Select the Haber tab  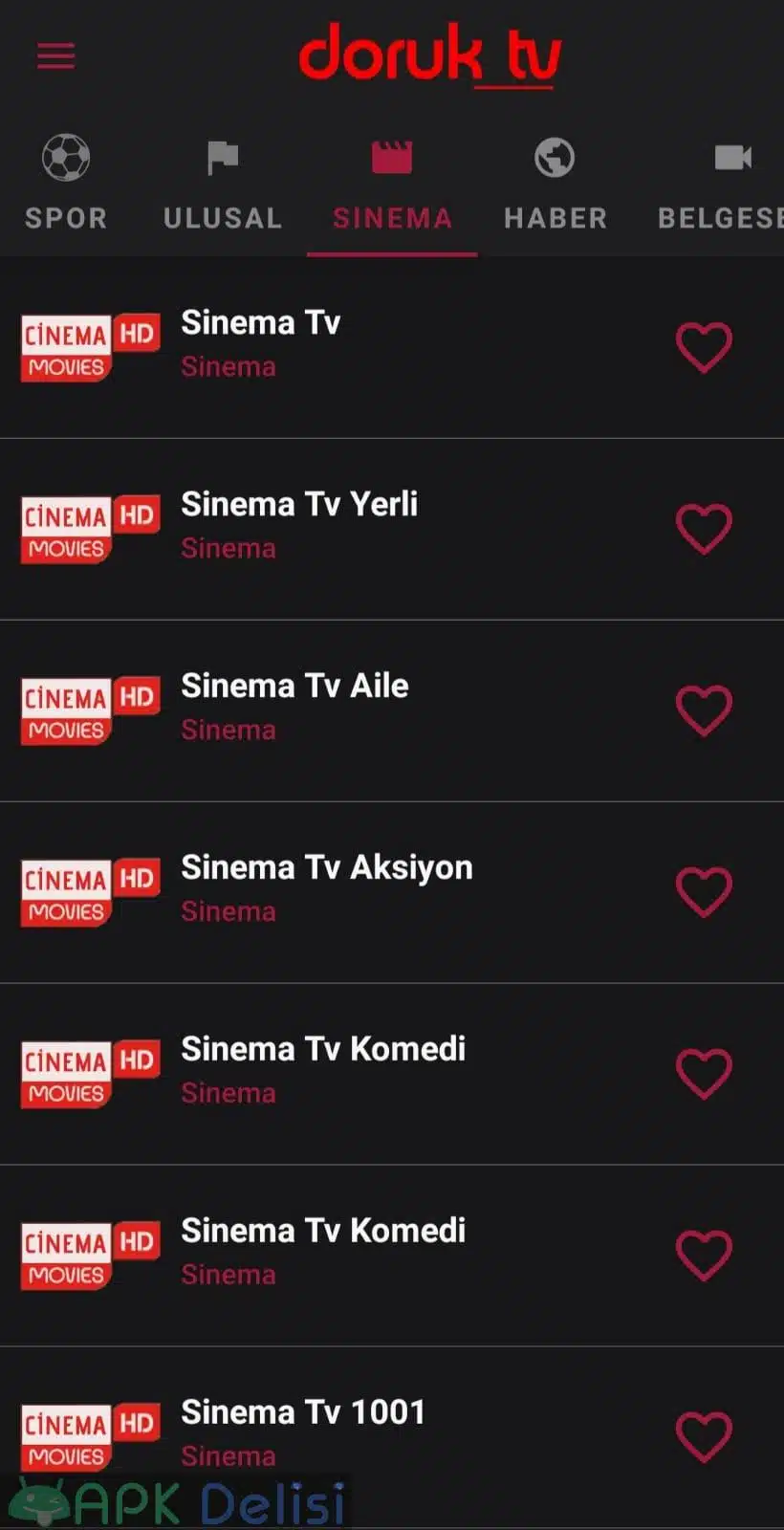pyautogui.click(x=555, y=186)
